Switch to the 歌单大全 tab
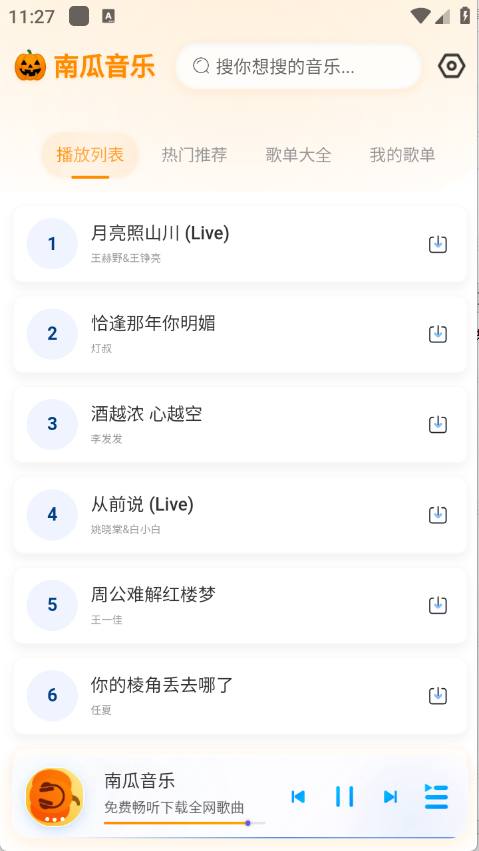Viewport: 479px width, 851px height. (x=298, y=155)
